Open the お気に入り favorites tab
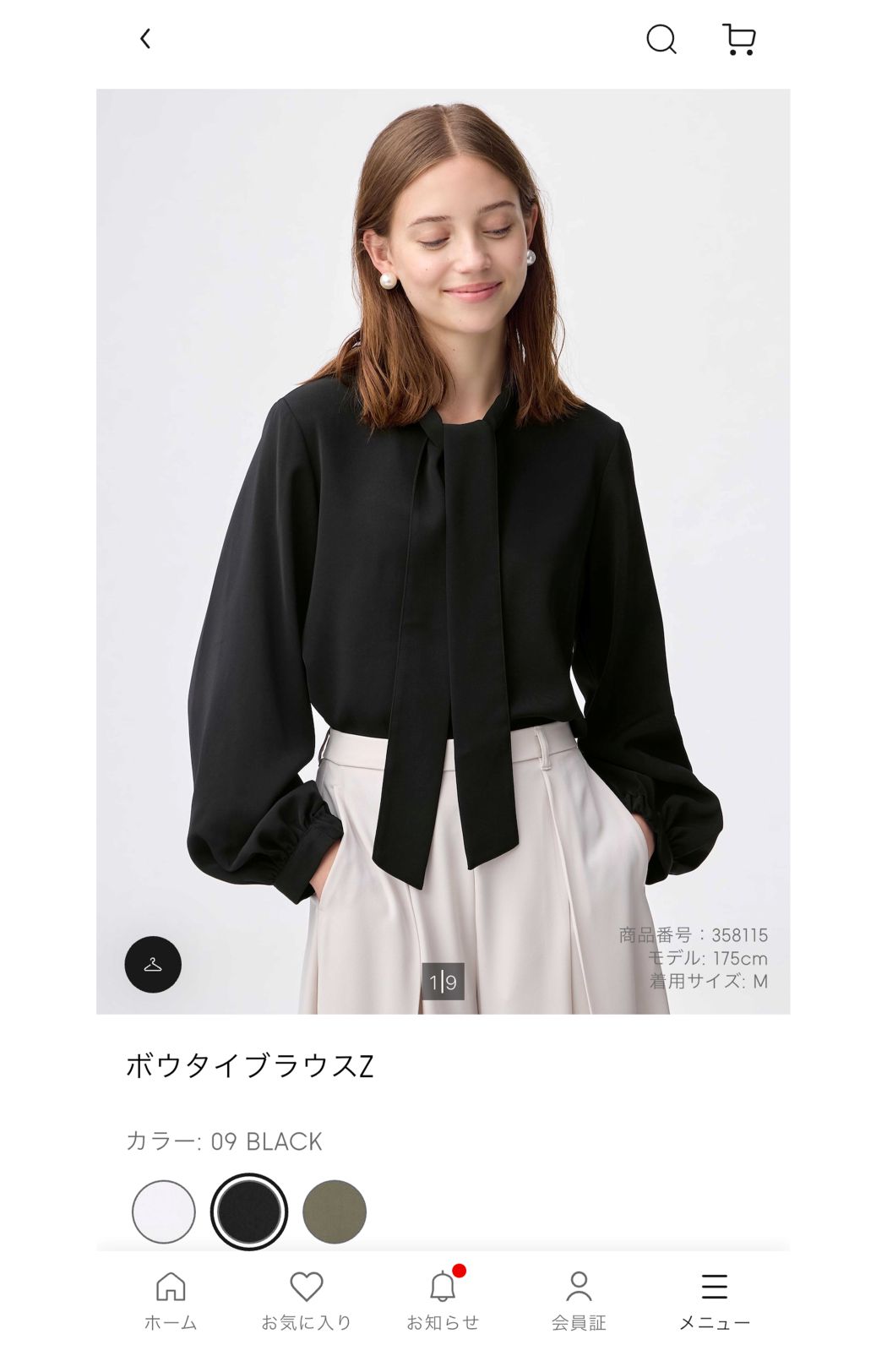 [307, 1301]
